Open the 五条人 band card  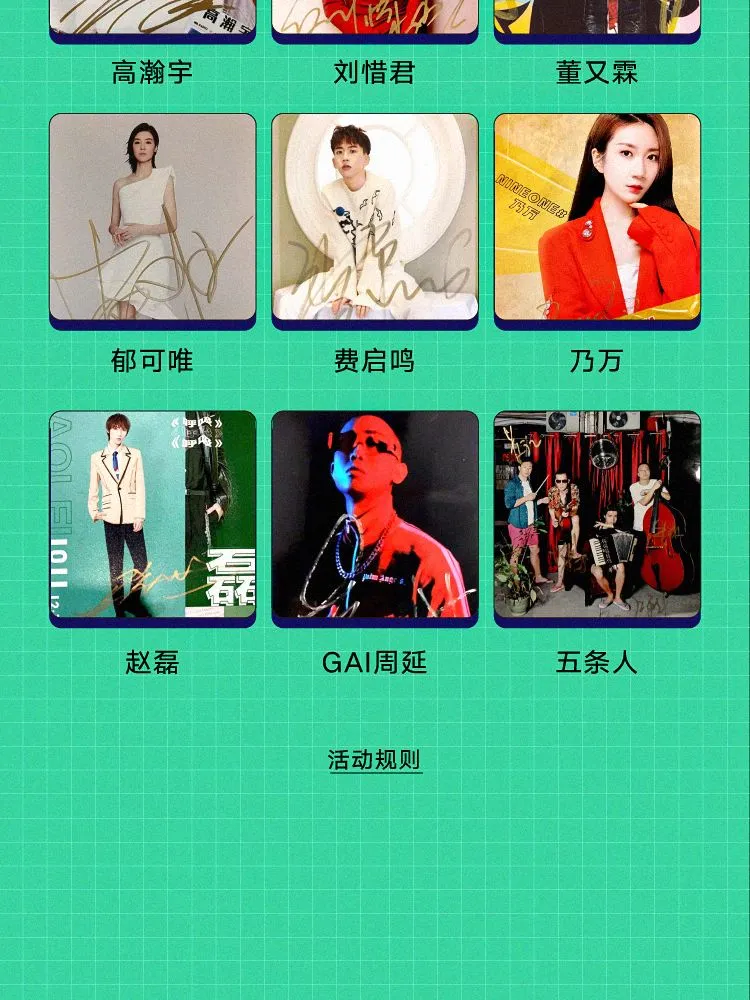point(597,514)
